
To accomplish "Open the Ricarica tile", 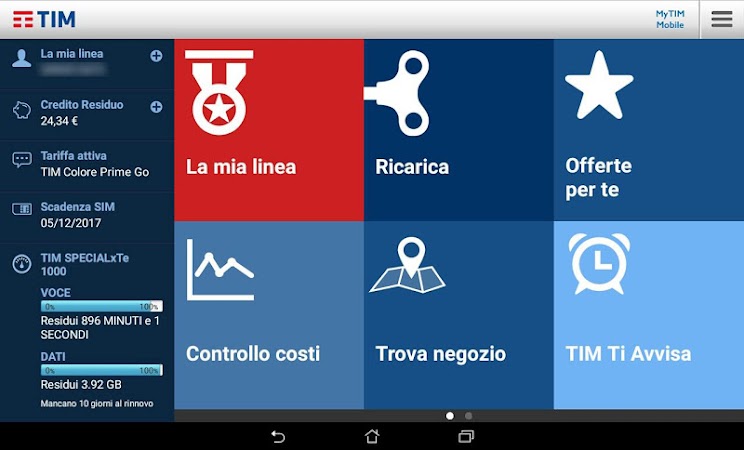I will 458,130.
